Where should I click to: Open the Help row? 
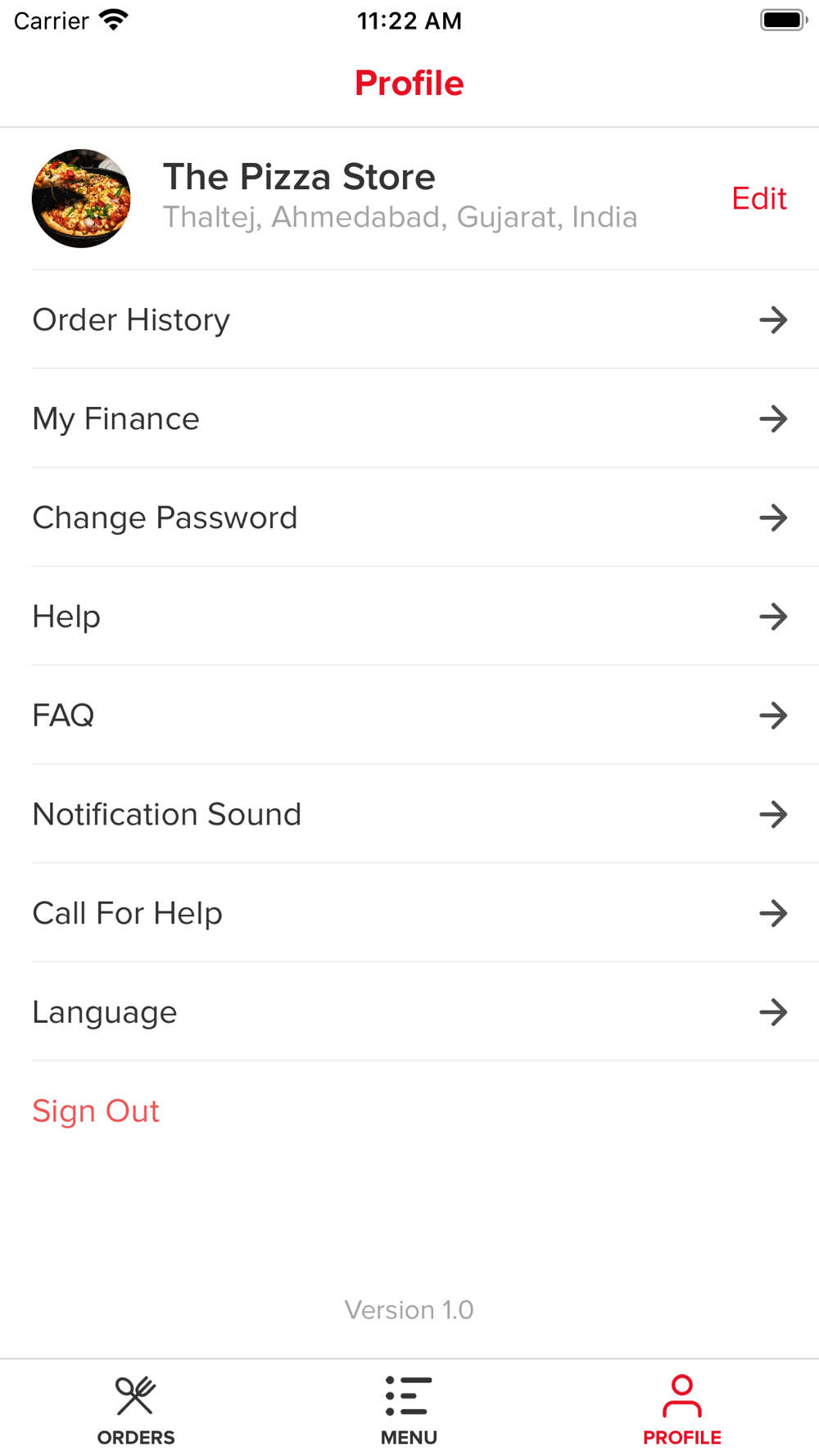point(409,617)
